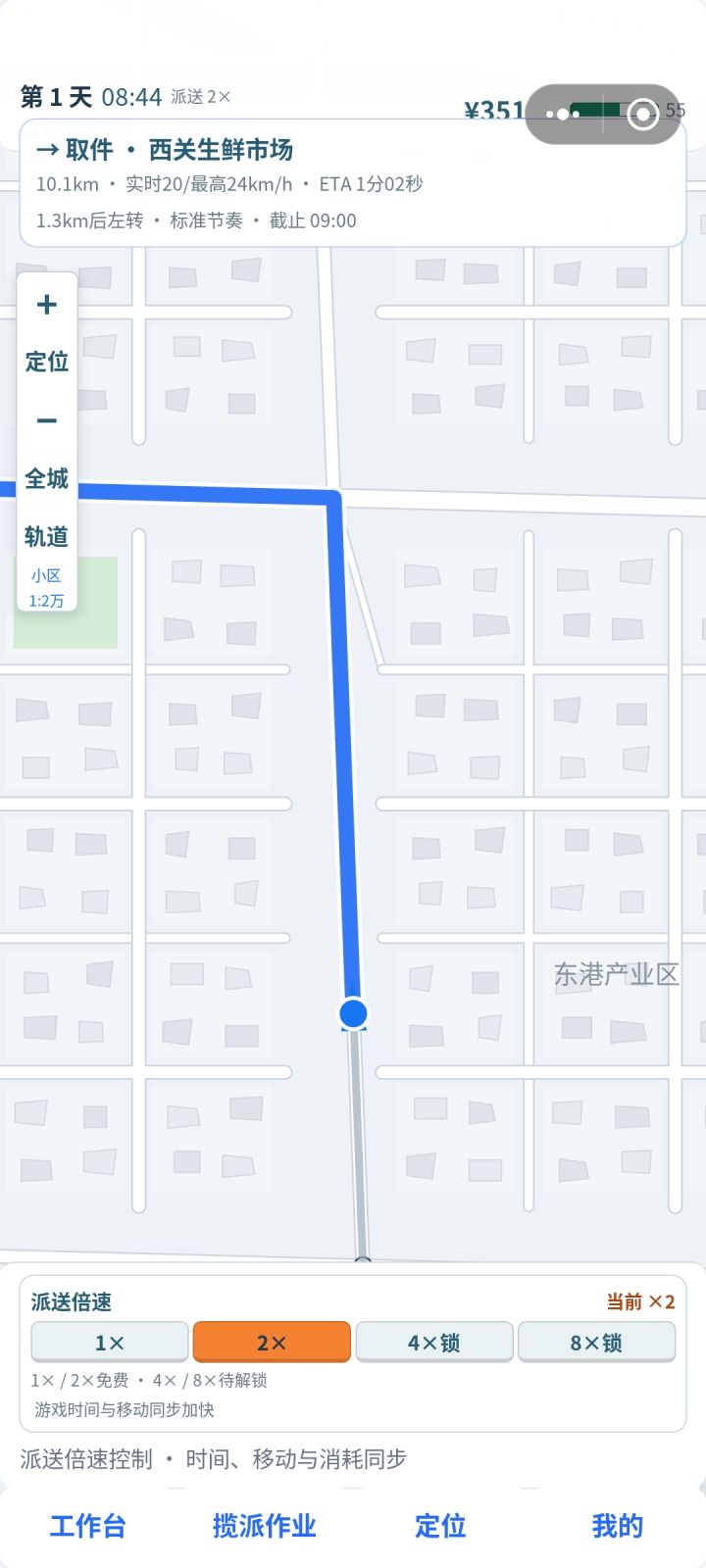
Task: Switch to the 工作台 tab
Action: pyautogui.click(x=88, y=1526)
